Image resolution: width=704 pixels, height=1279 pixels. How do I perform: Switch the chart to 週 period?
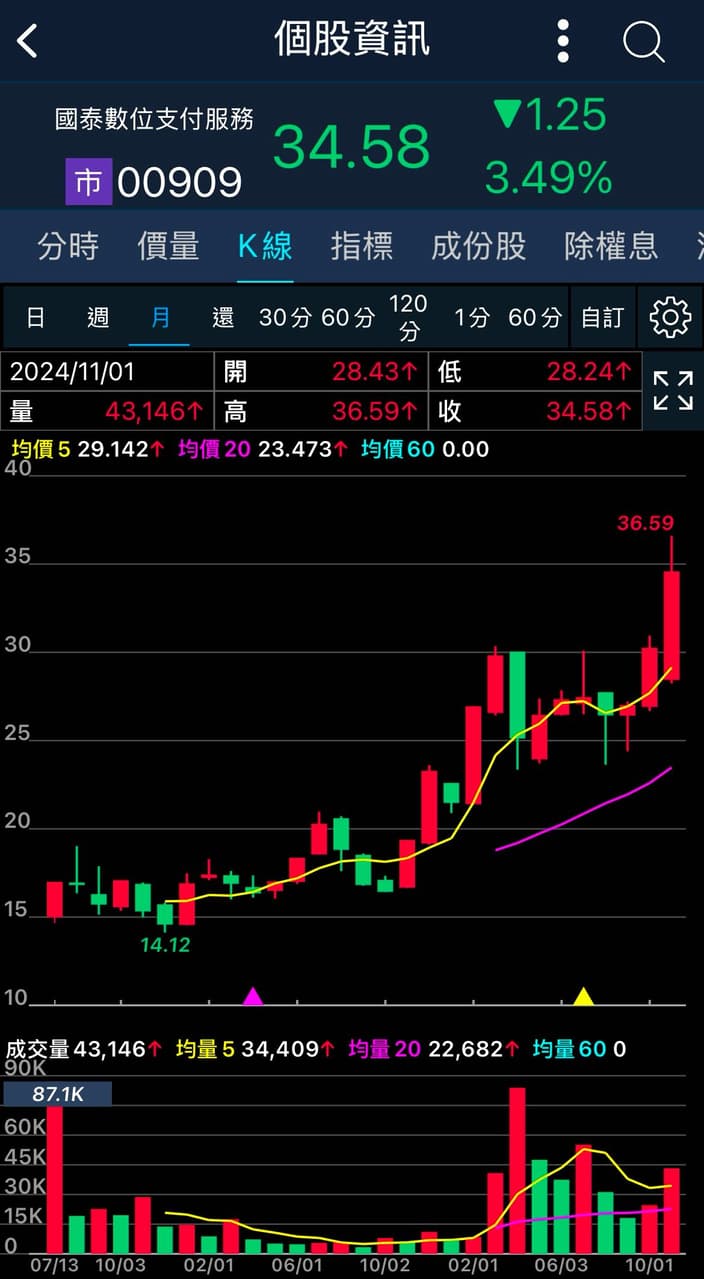[97, 318]
